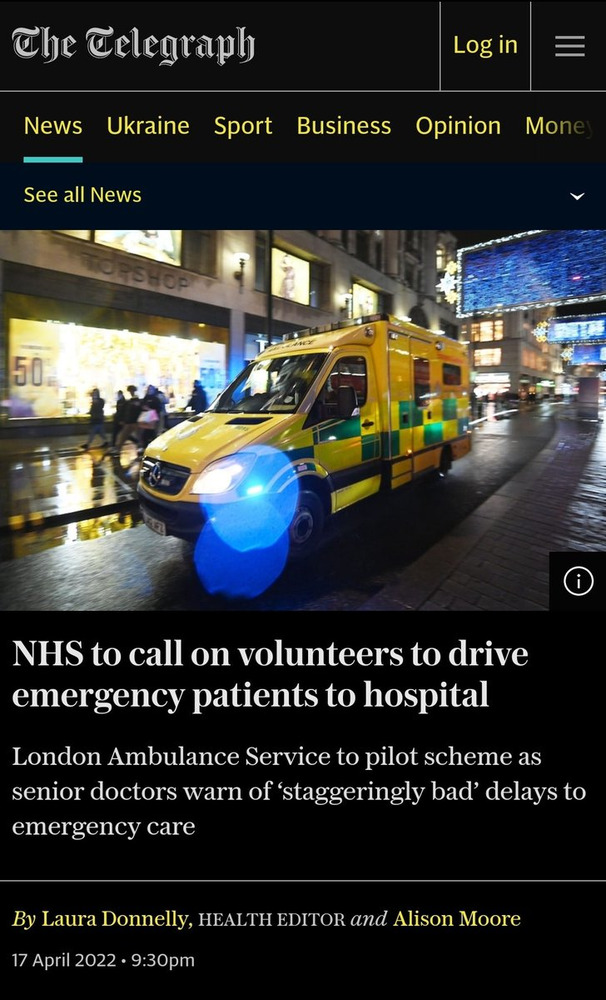Open the Money section

560,126
